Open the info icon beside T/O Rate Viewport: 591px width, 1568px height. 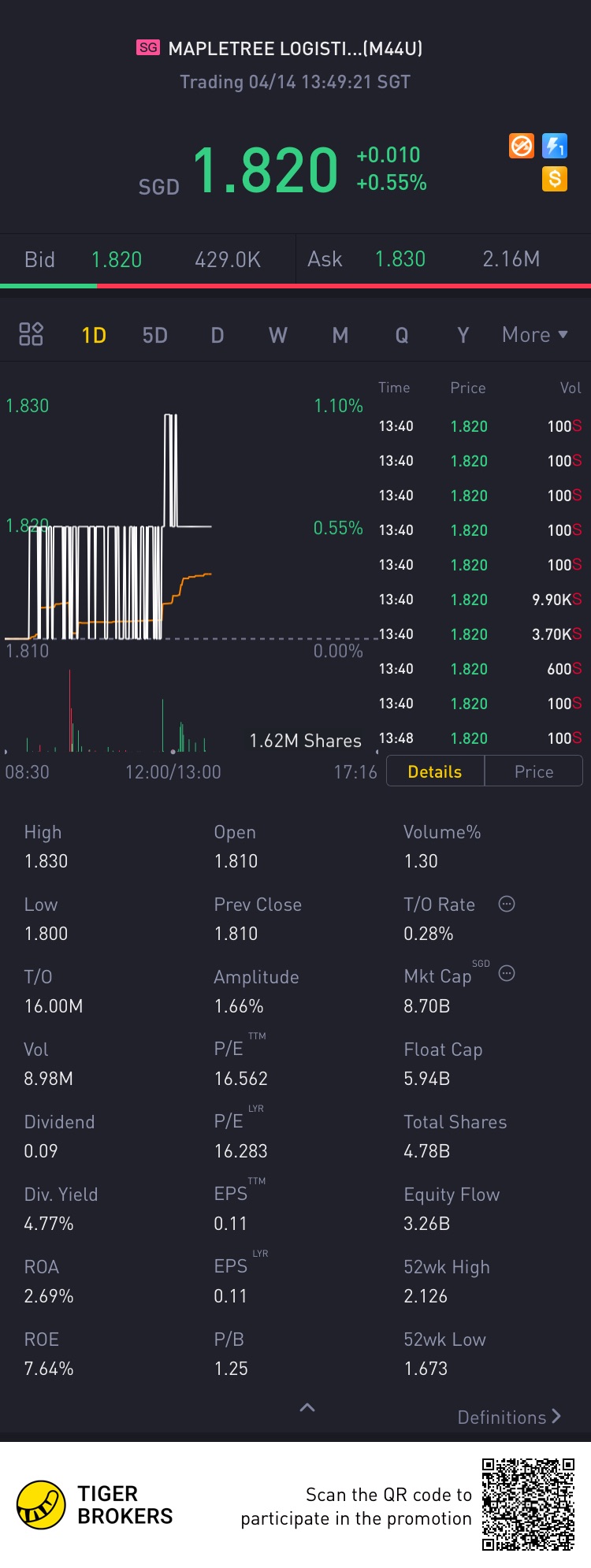507,904
